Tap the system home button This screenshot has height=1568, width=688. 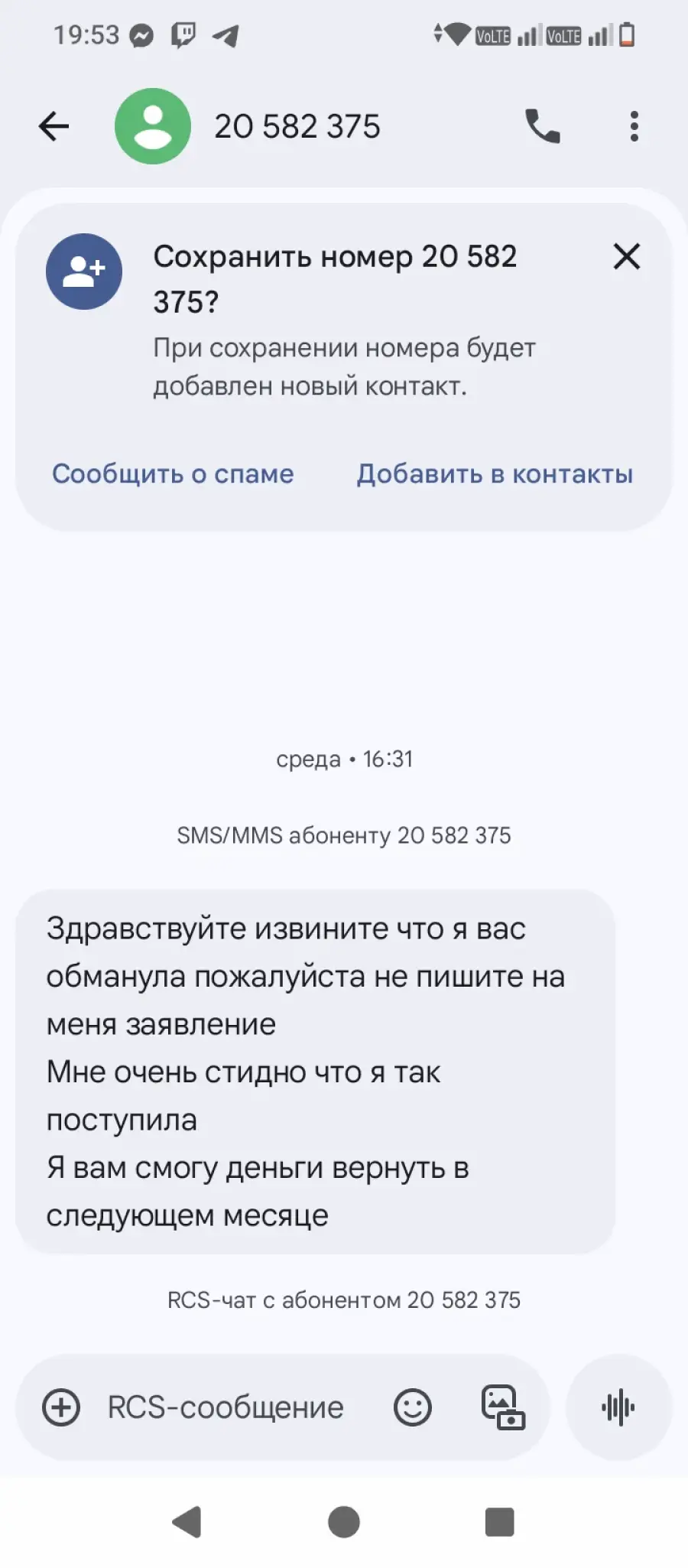344,1522
